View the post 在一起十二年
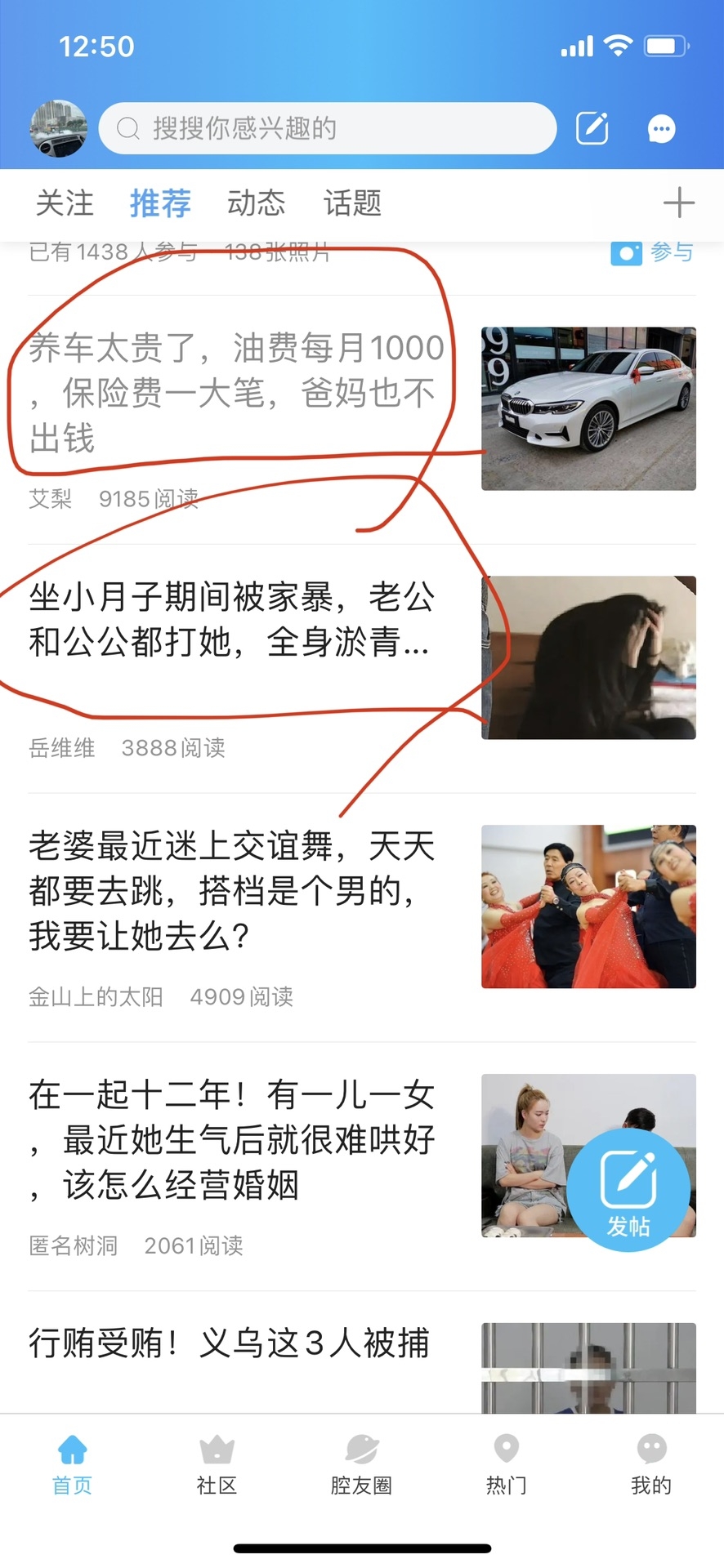724x1568 pixels. tap(231, 1140)
